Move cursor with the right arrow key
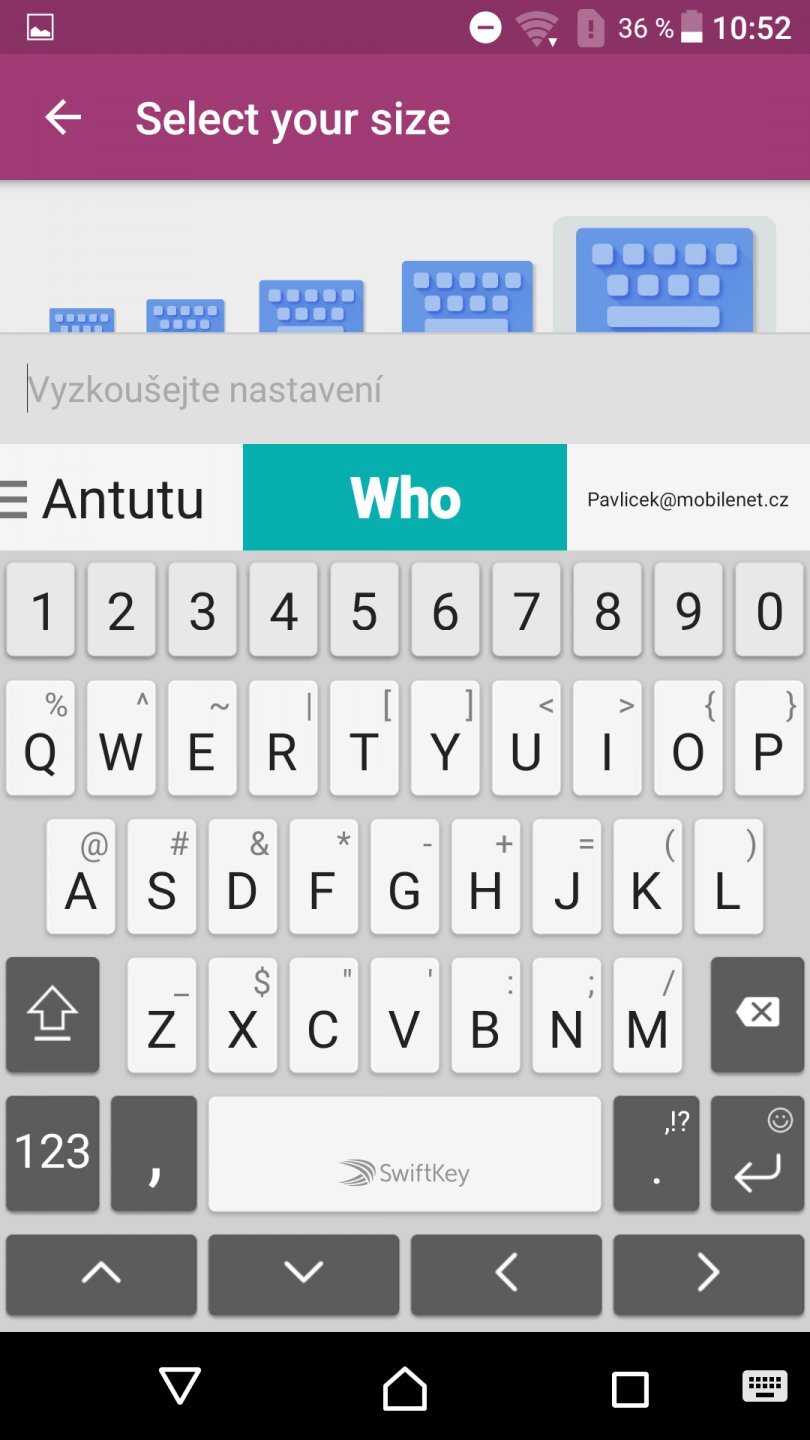The height and width of the screenshot is (1440, 810). point(708,1274)
